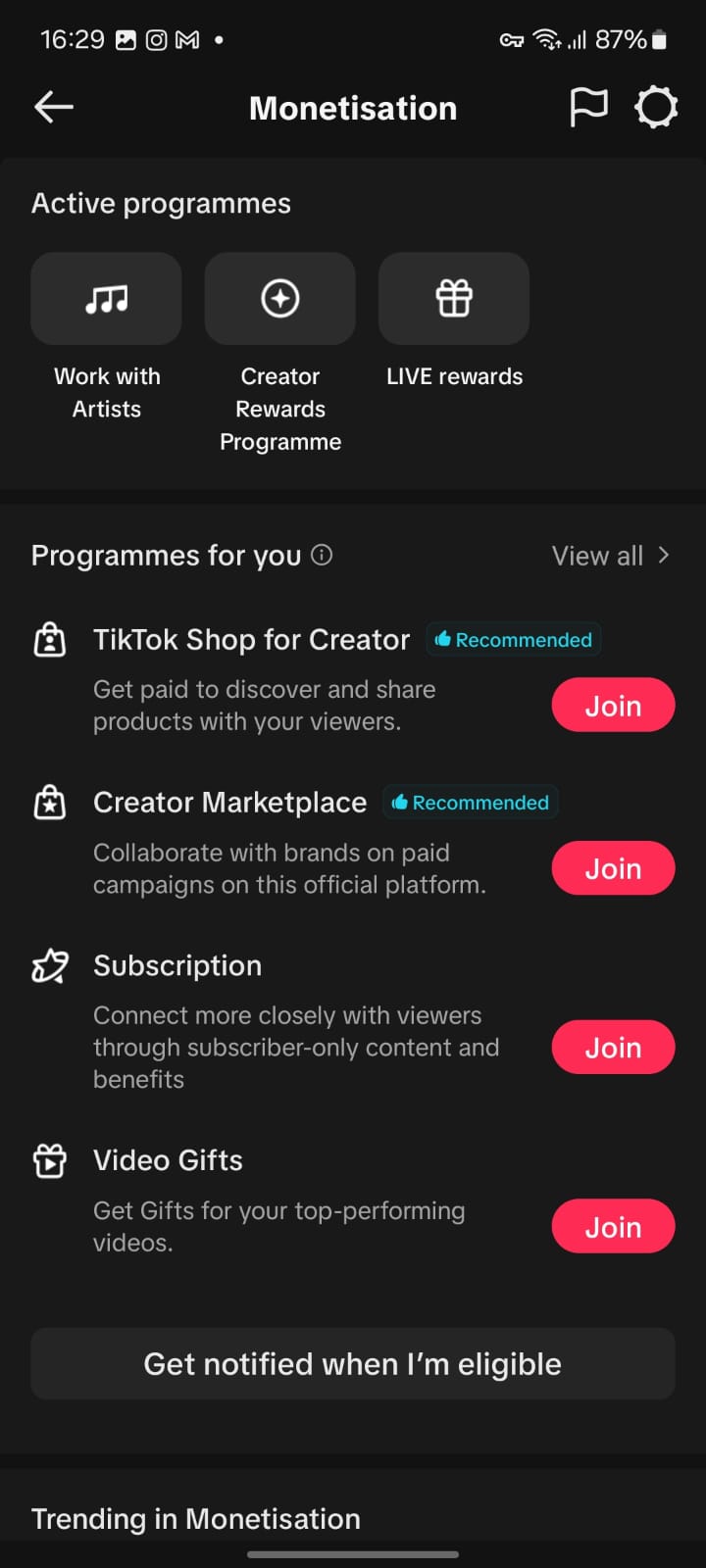Open the report flag icon
This screenshot has width=706, height=1568.
pyautogui.click(x=588, y=108)
